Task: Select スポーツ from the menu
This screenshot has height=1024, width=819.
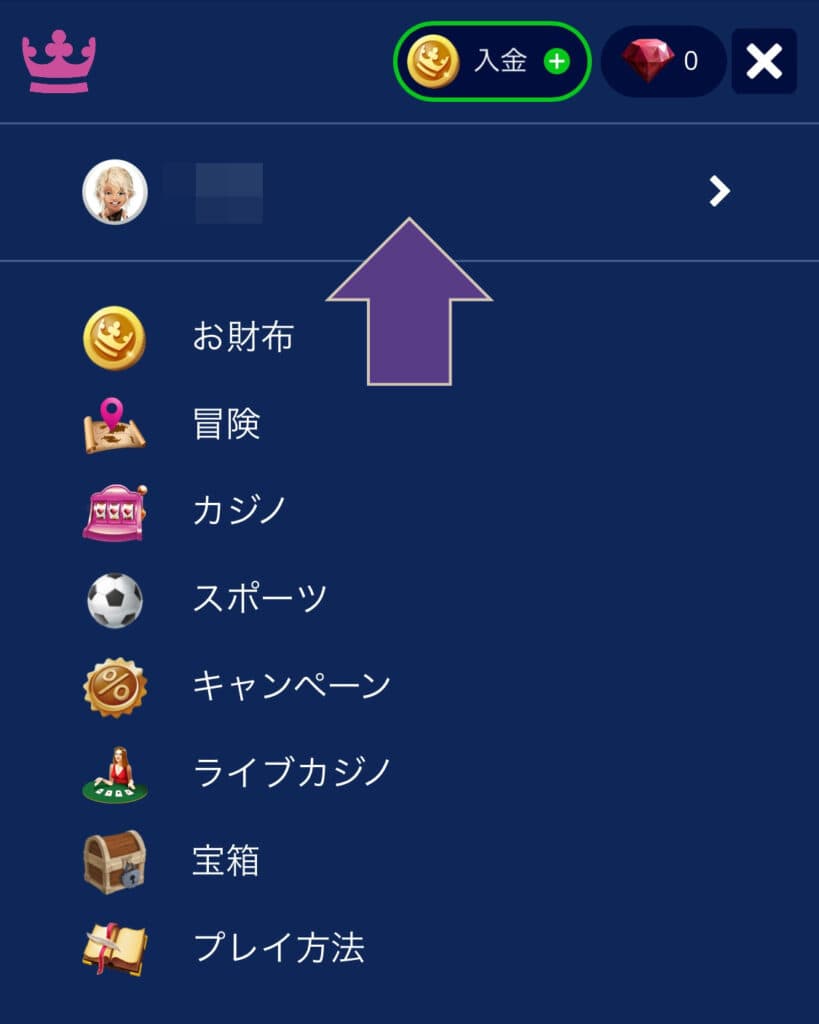Action: click(260, 598)
